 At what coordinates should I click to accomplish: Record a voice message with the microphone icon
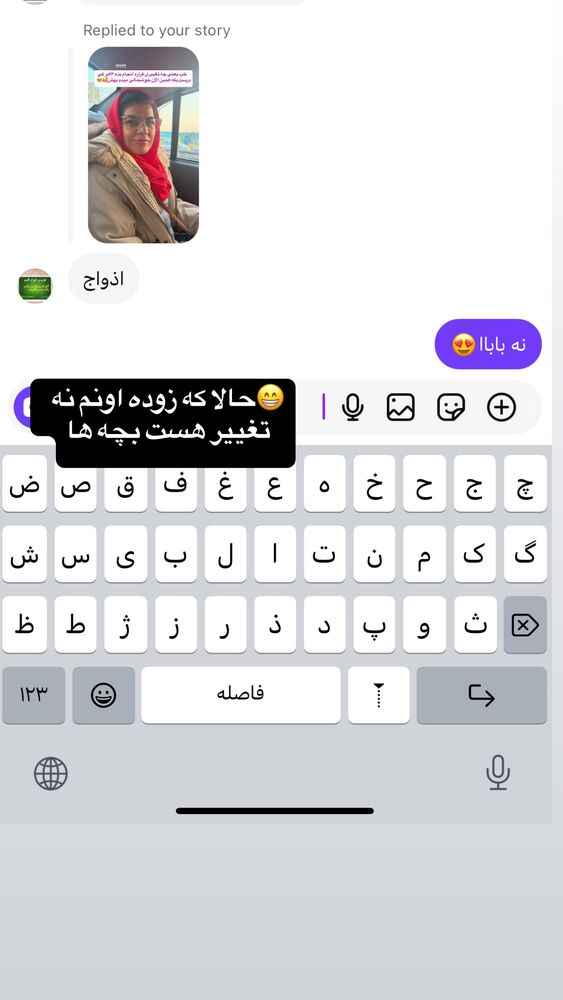352,407
